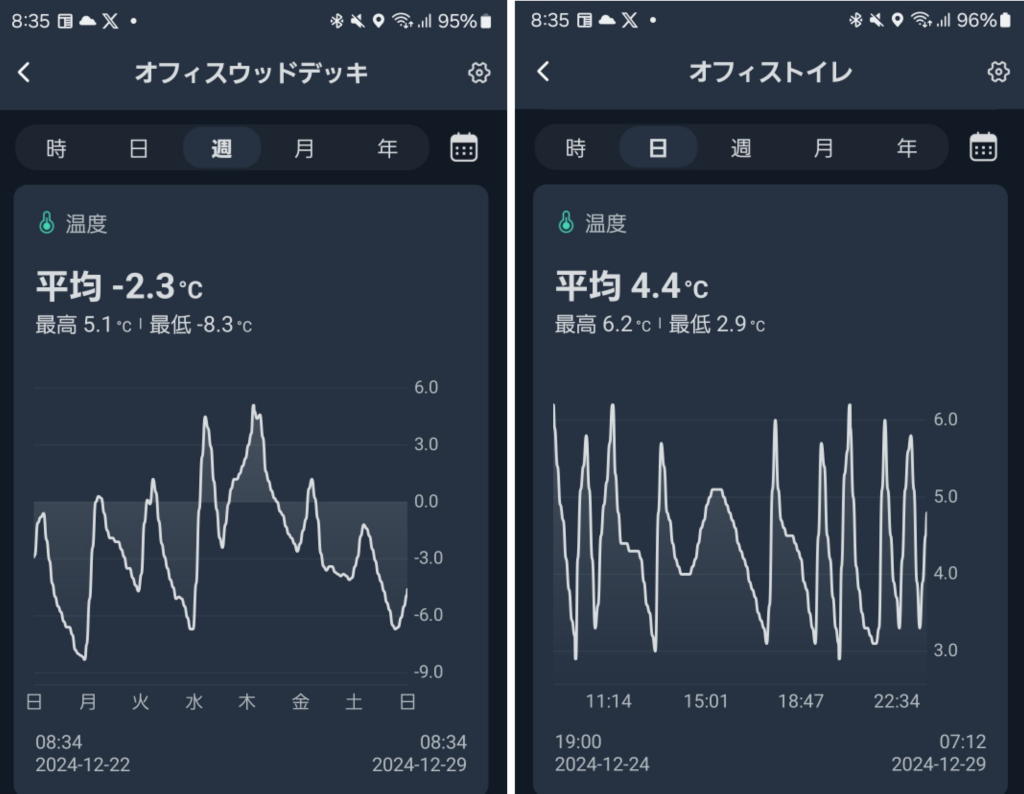This screenshot has height=794, width=1024.
Task: Switch to 年 tab on オフィスウッドデッキ screen
Action: click(387, 149)
